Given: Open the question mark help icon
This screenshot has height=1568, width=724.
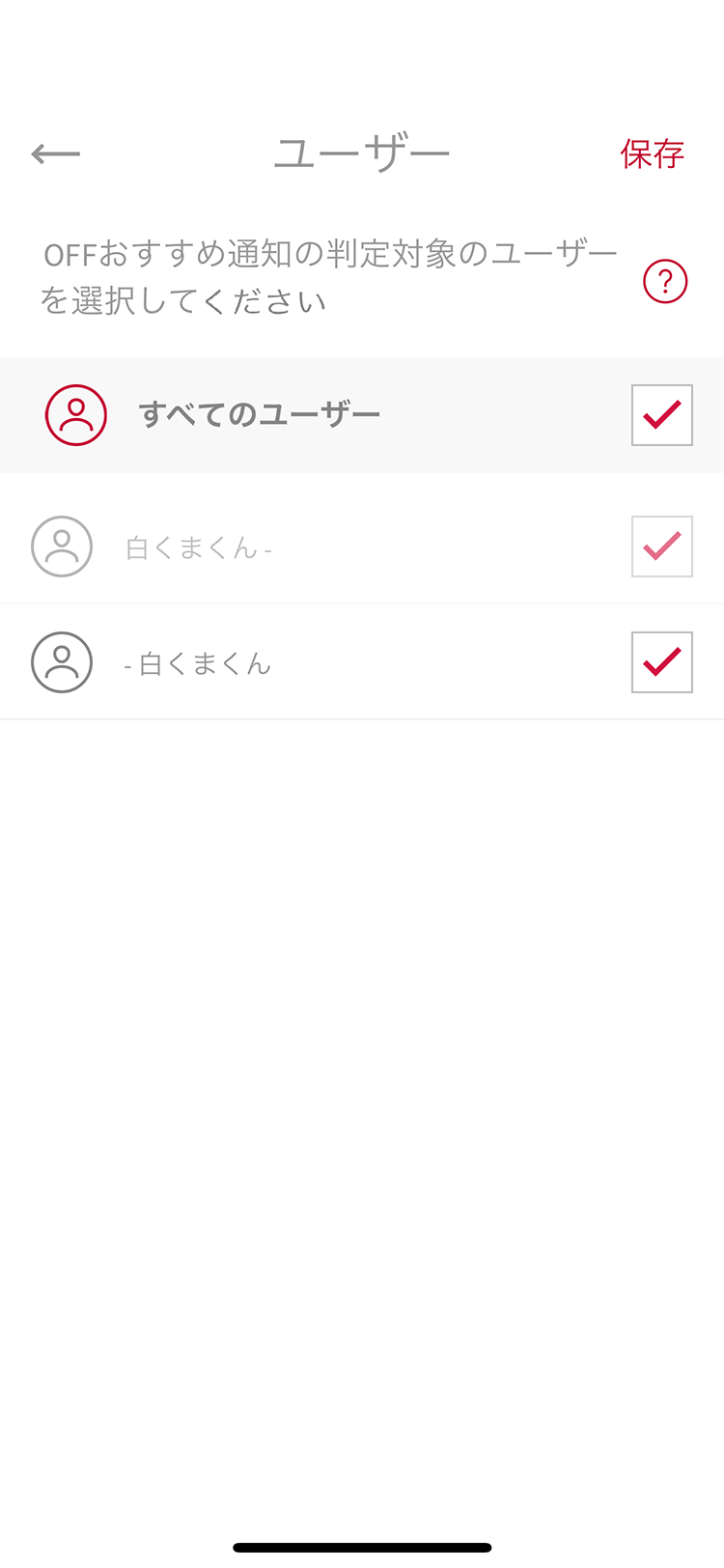Looking at the screenshot, I should (665, 282).
